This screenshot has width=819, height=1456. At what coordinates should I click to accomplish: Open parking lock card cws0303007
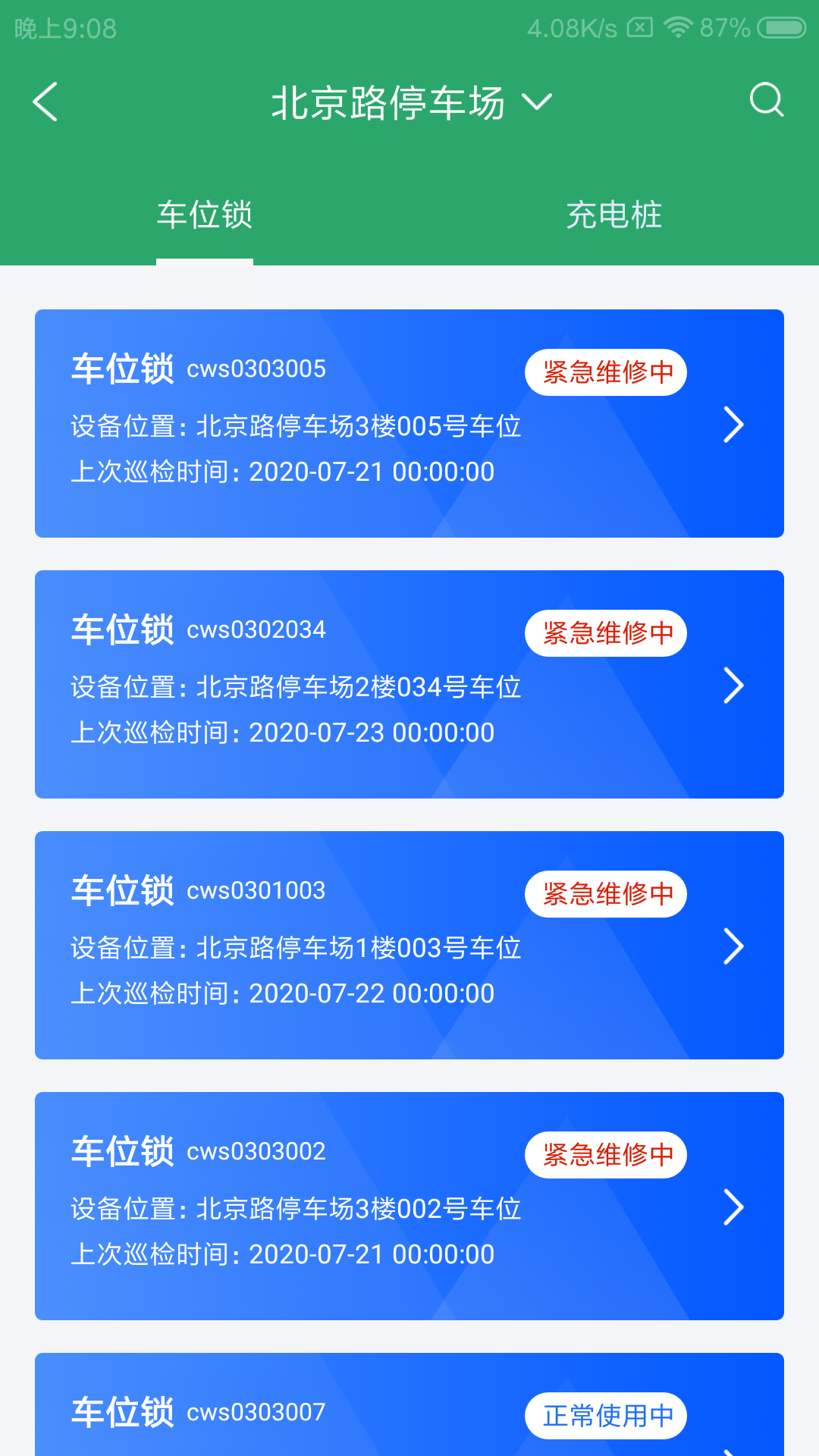click(x=409, y=1404)
